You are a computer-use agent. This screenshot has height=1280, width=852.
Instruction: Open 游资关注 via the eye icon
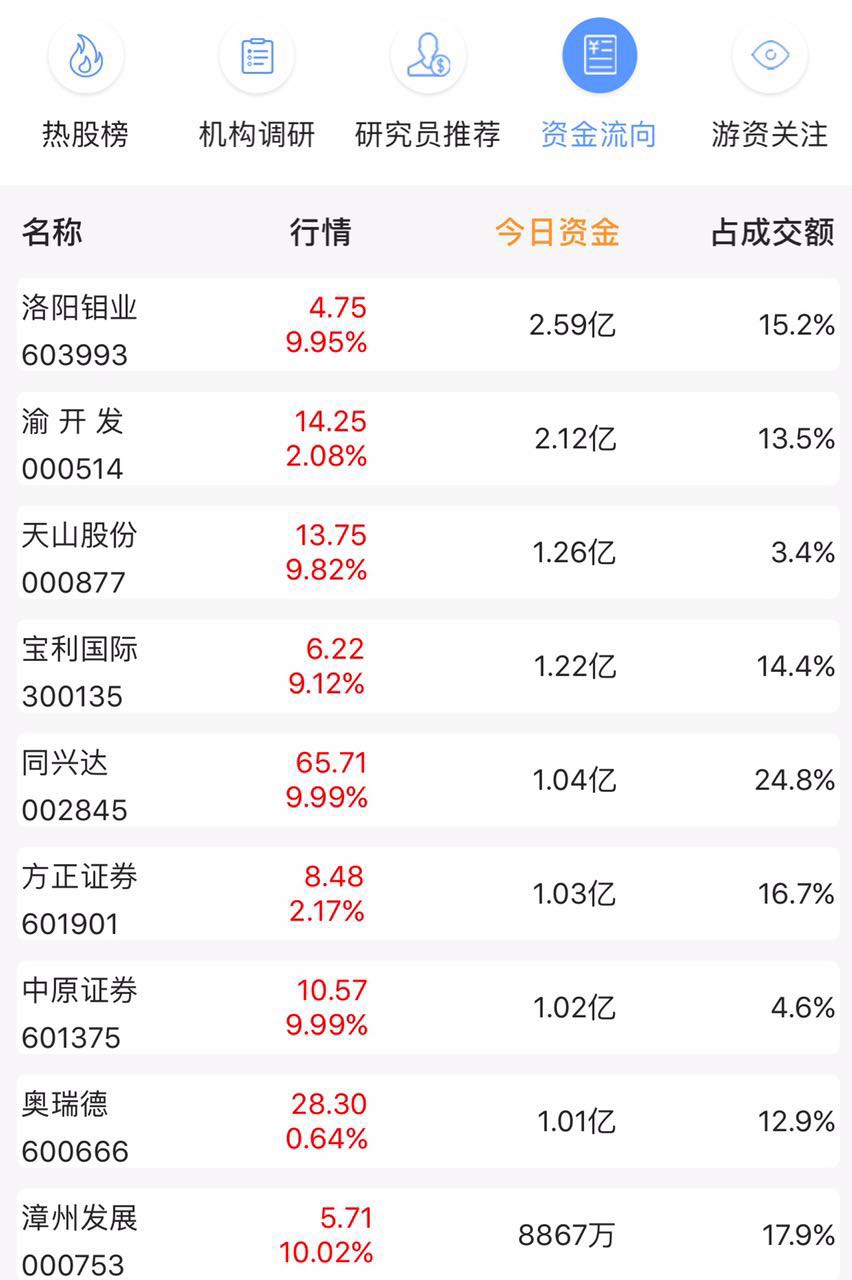[768, 57]
